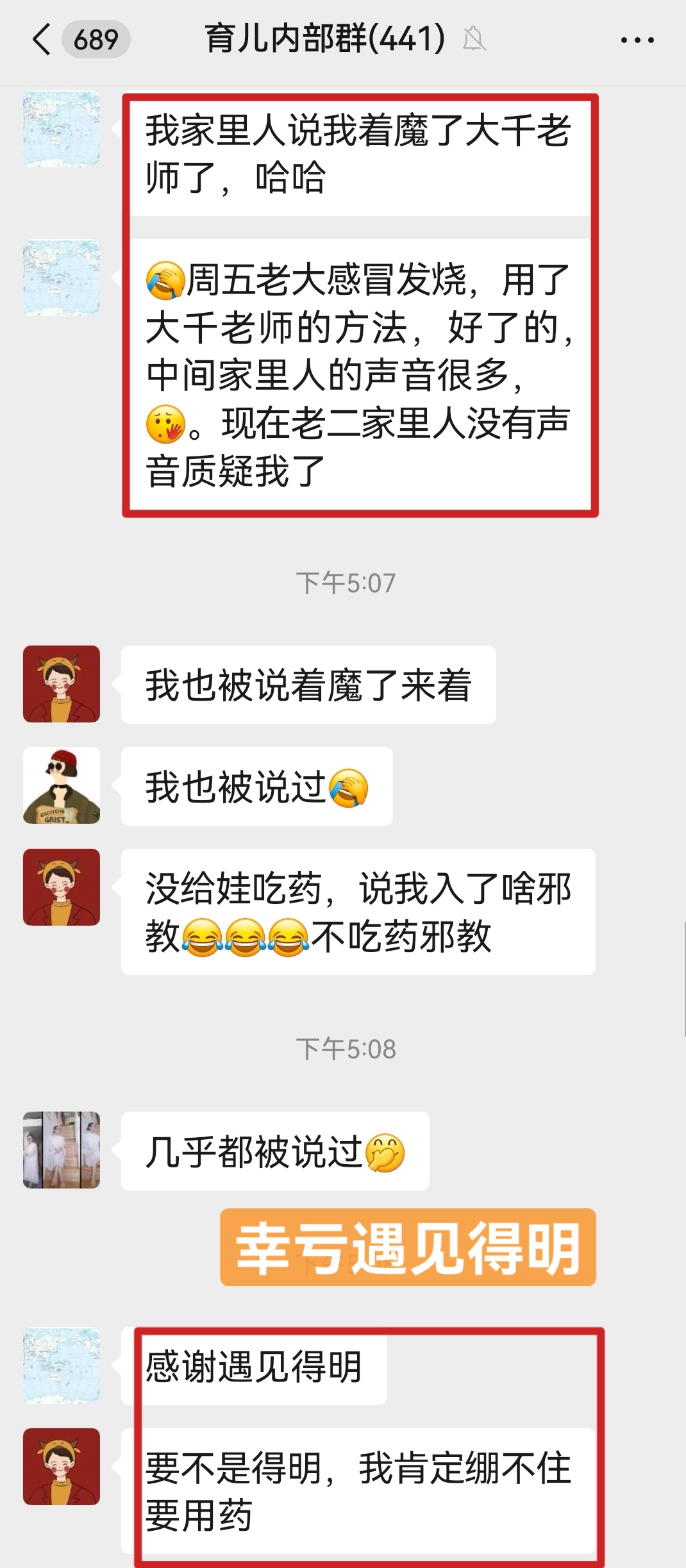Open the red-hat avatar beside "我也被说过"

coord(62,785)
